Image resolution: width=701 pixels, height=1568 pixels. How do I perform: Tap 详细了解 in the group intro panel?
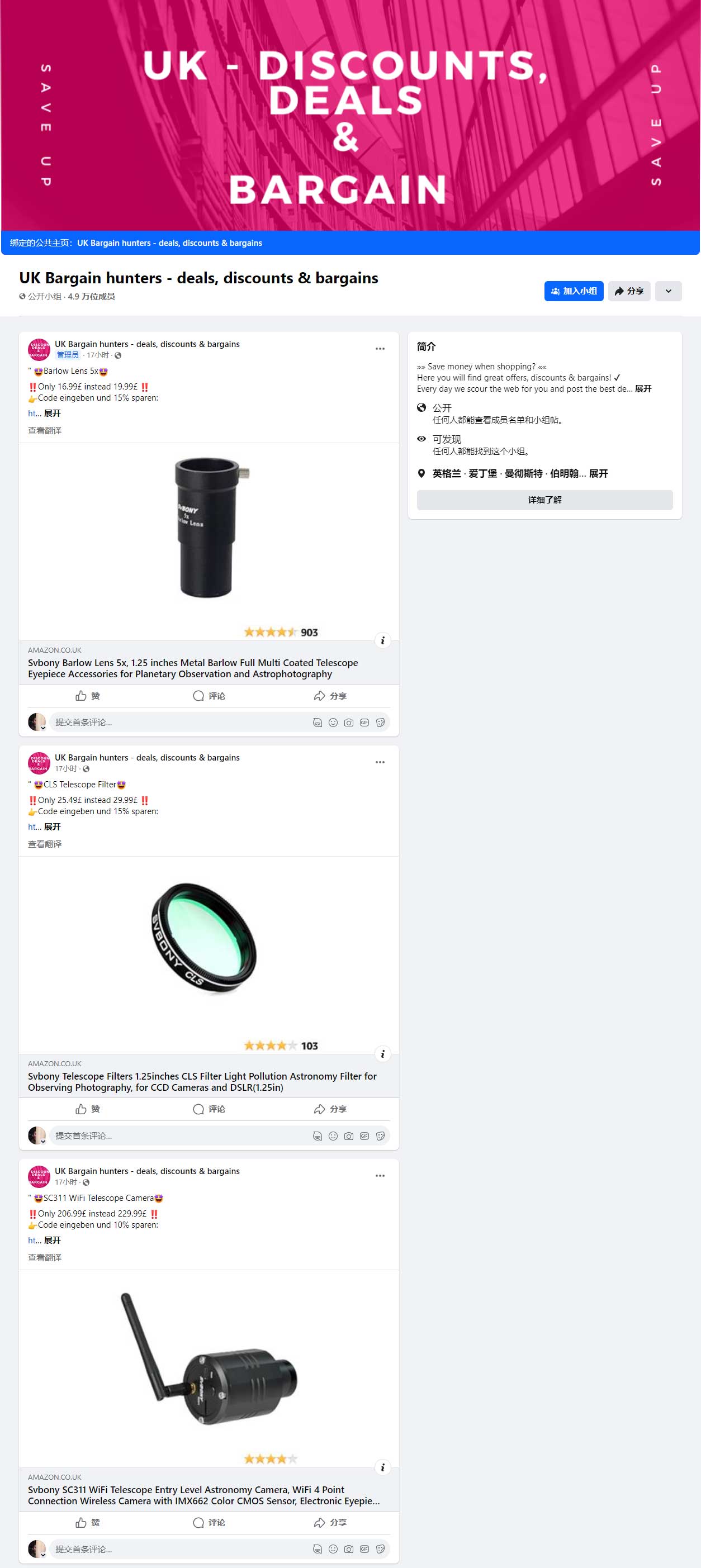point(544,500)
